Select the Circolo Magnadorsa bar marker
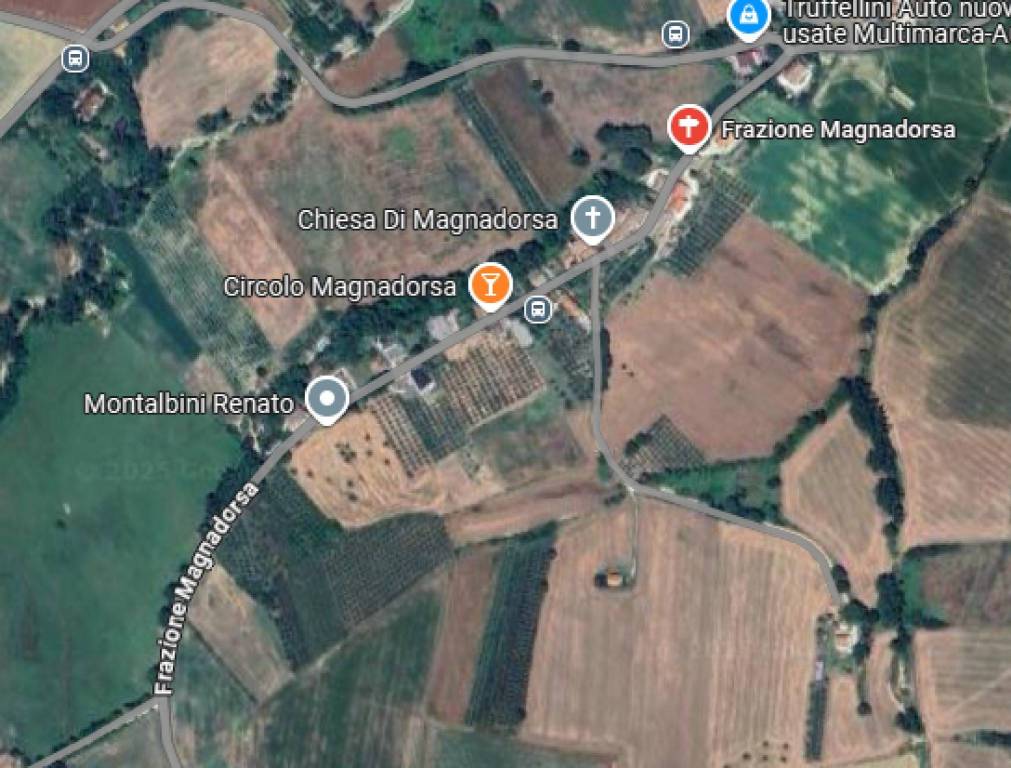Viewport: 1011px width, 768px height. (490, 285)
